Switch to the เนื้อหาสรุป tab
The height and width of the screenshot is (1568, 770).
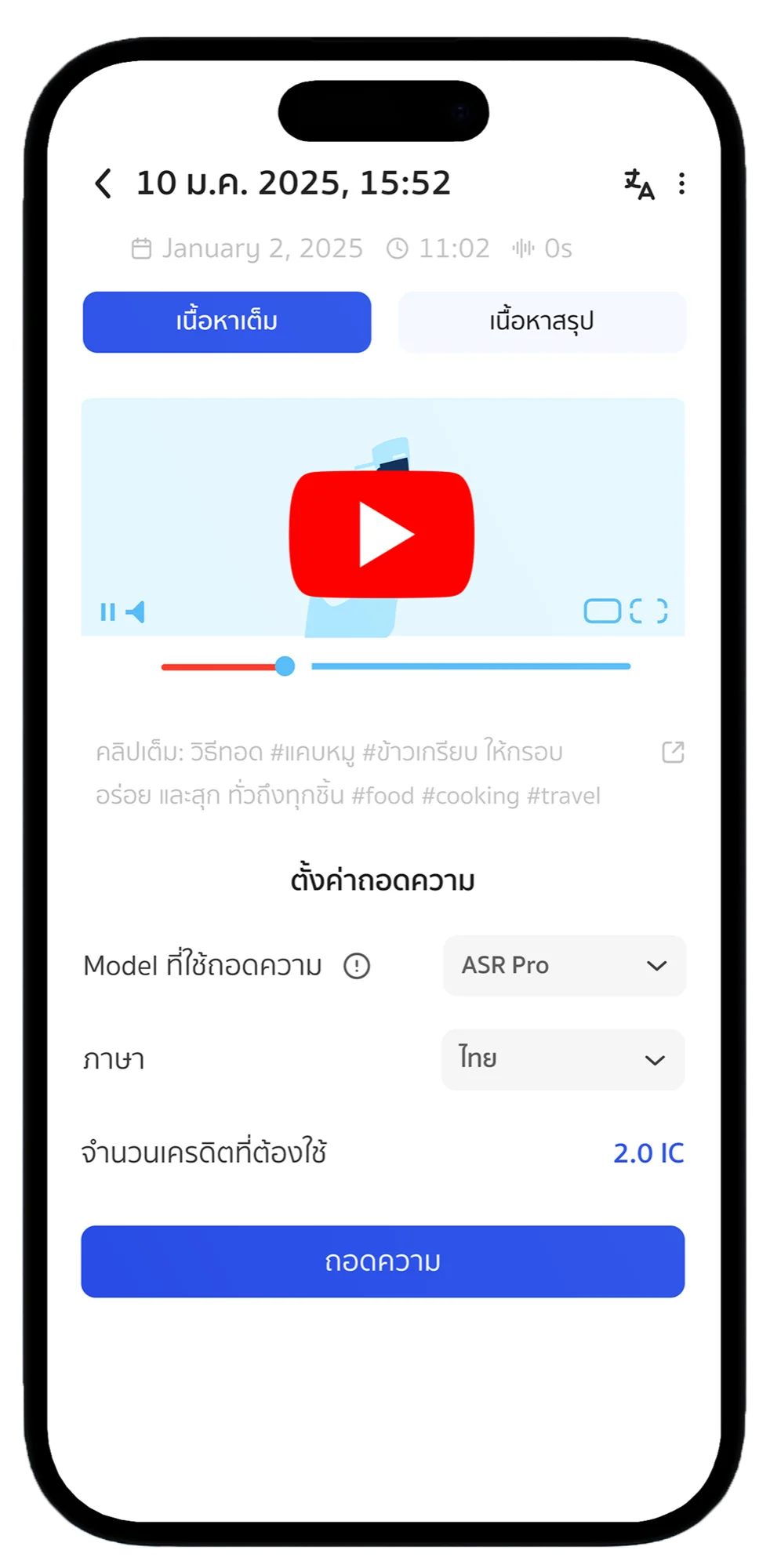point(542,321)
